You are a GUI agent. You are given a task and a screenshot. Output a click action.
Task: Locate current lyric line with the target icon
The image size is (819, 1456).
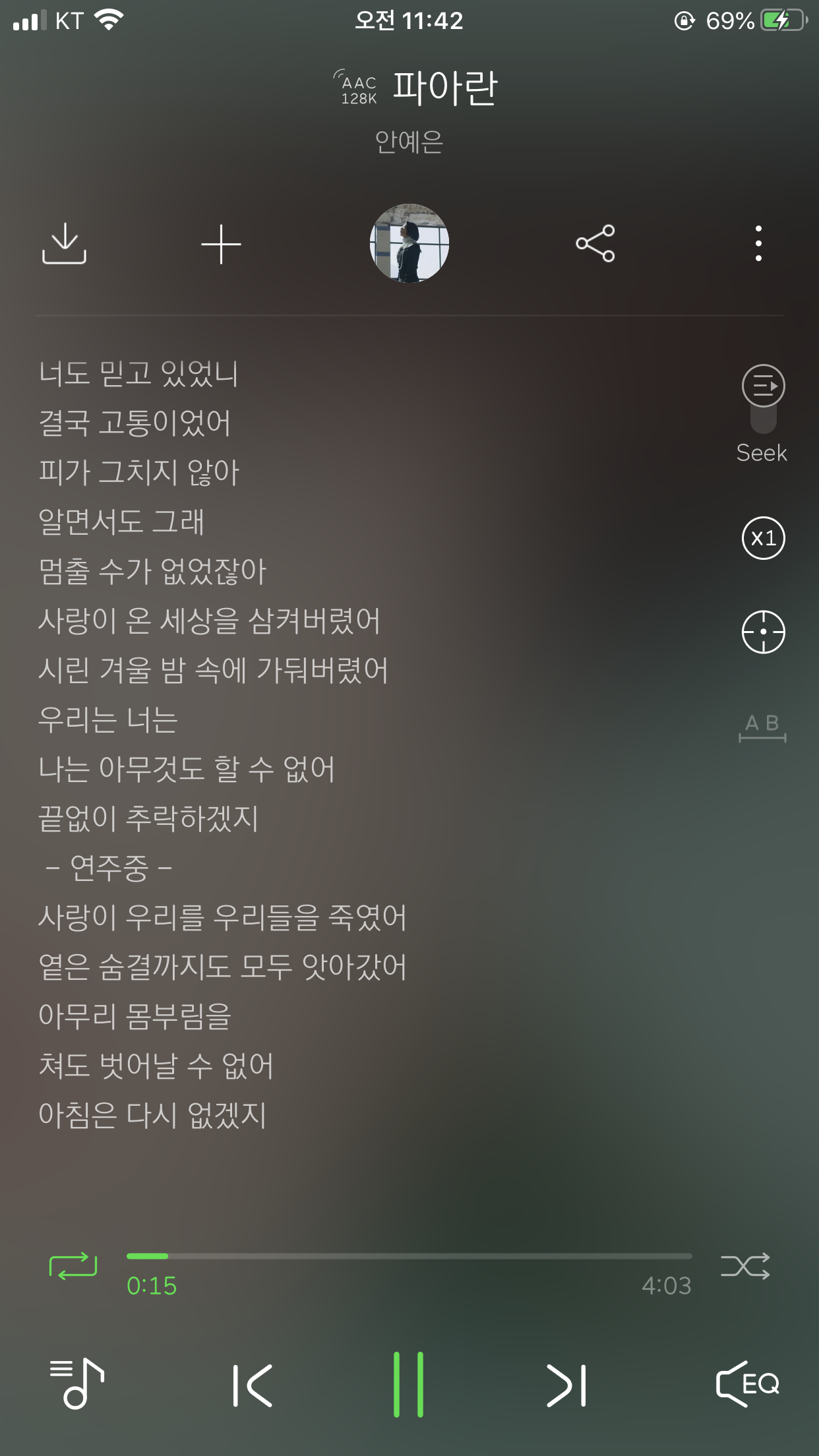[x=762, y=631]
